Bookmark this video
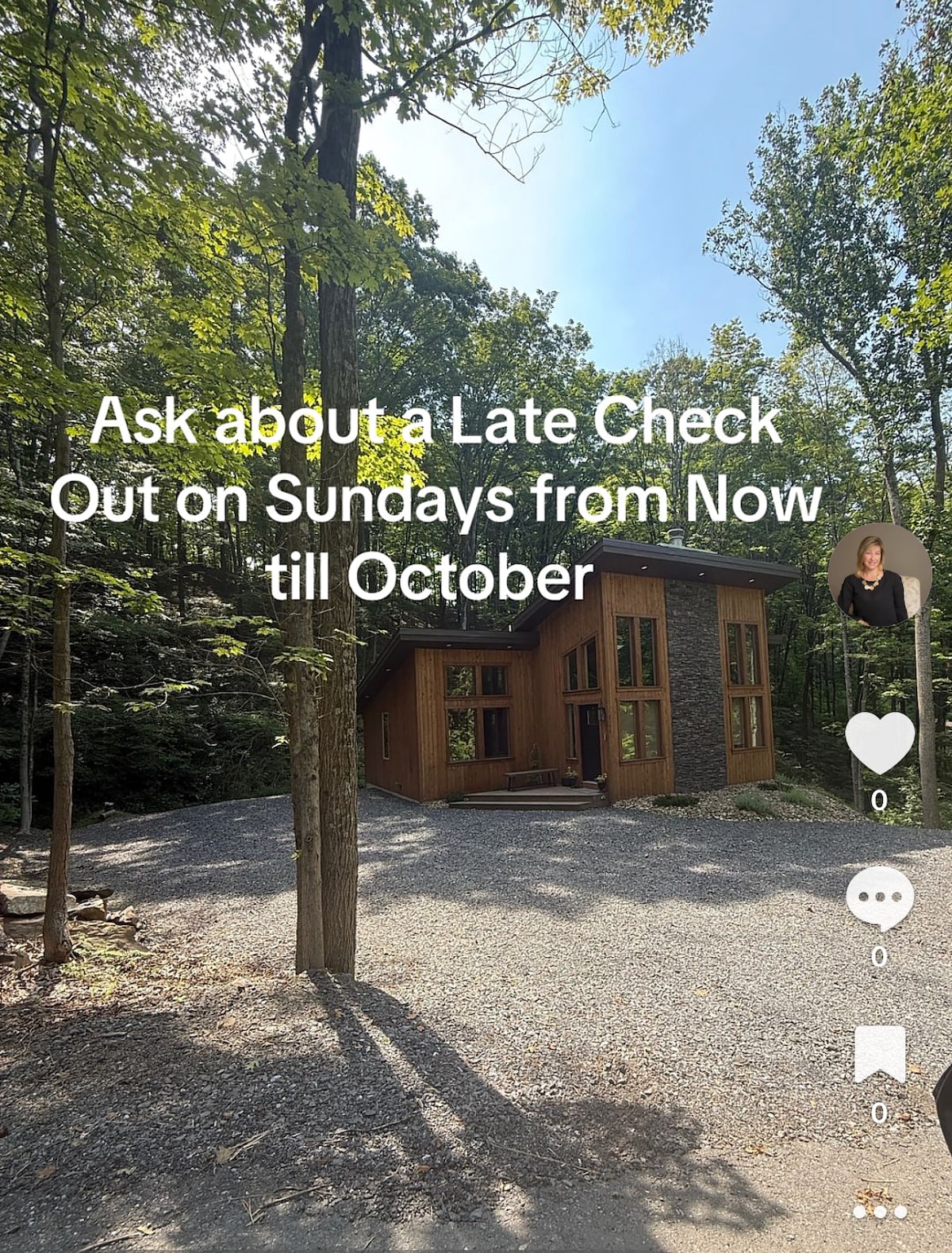The image size is (952, 1253). [879, 1054]
